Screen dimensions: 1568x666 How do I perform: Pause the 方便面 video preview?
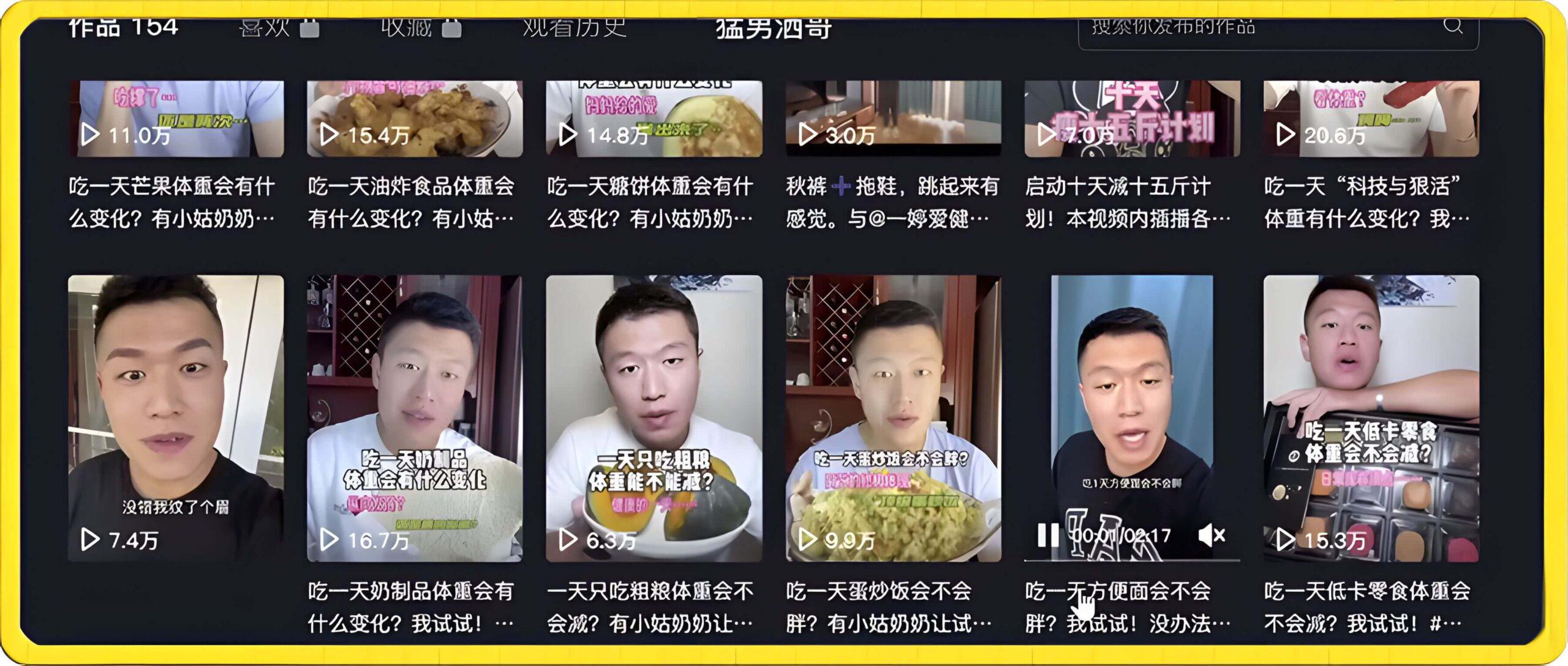click(x=1047, y=535)
